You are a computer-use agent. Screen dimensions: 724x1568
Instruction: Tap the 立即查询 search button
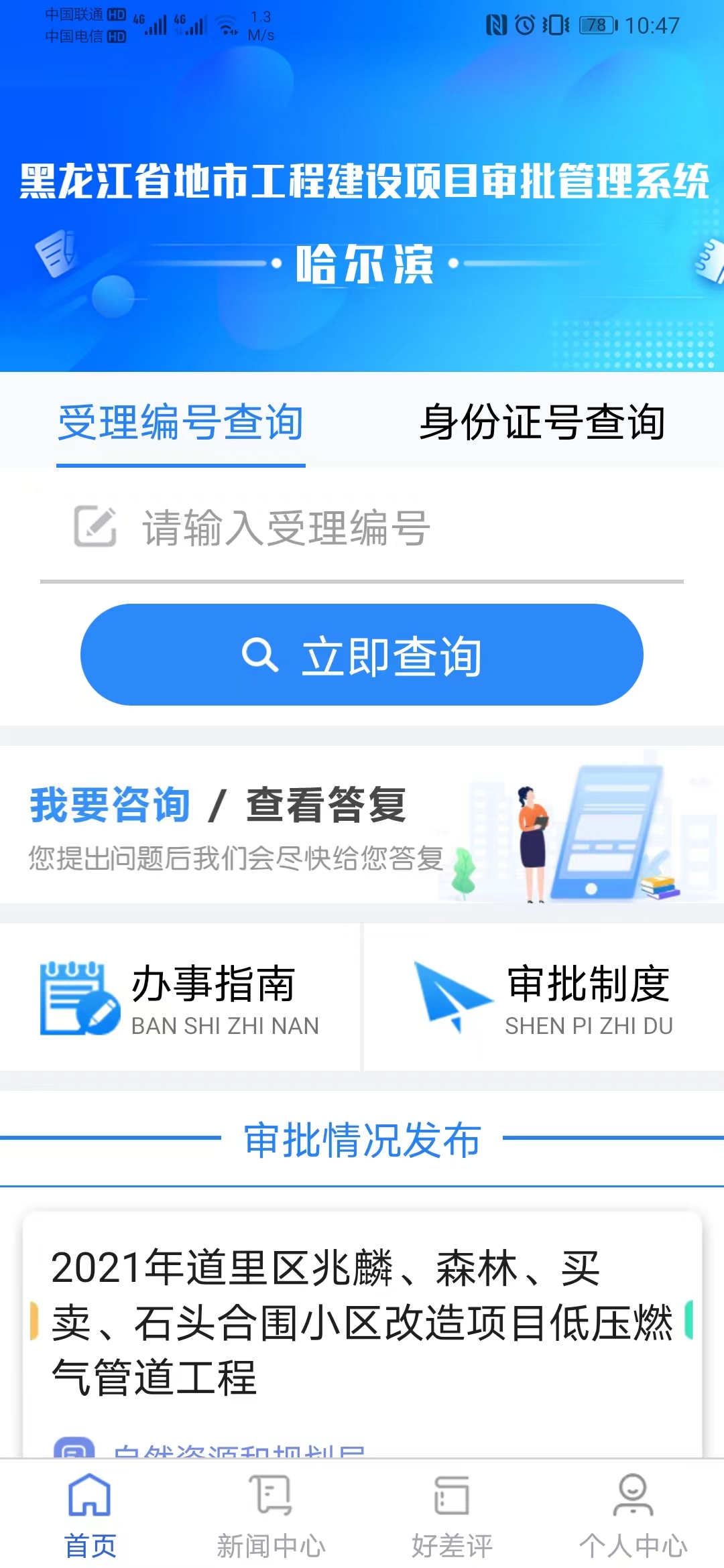pos(362,655)
